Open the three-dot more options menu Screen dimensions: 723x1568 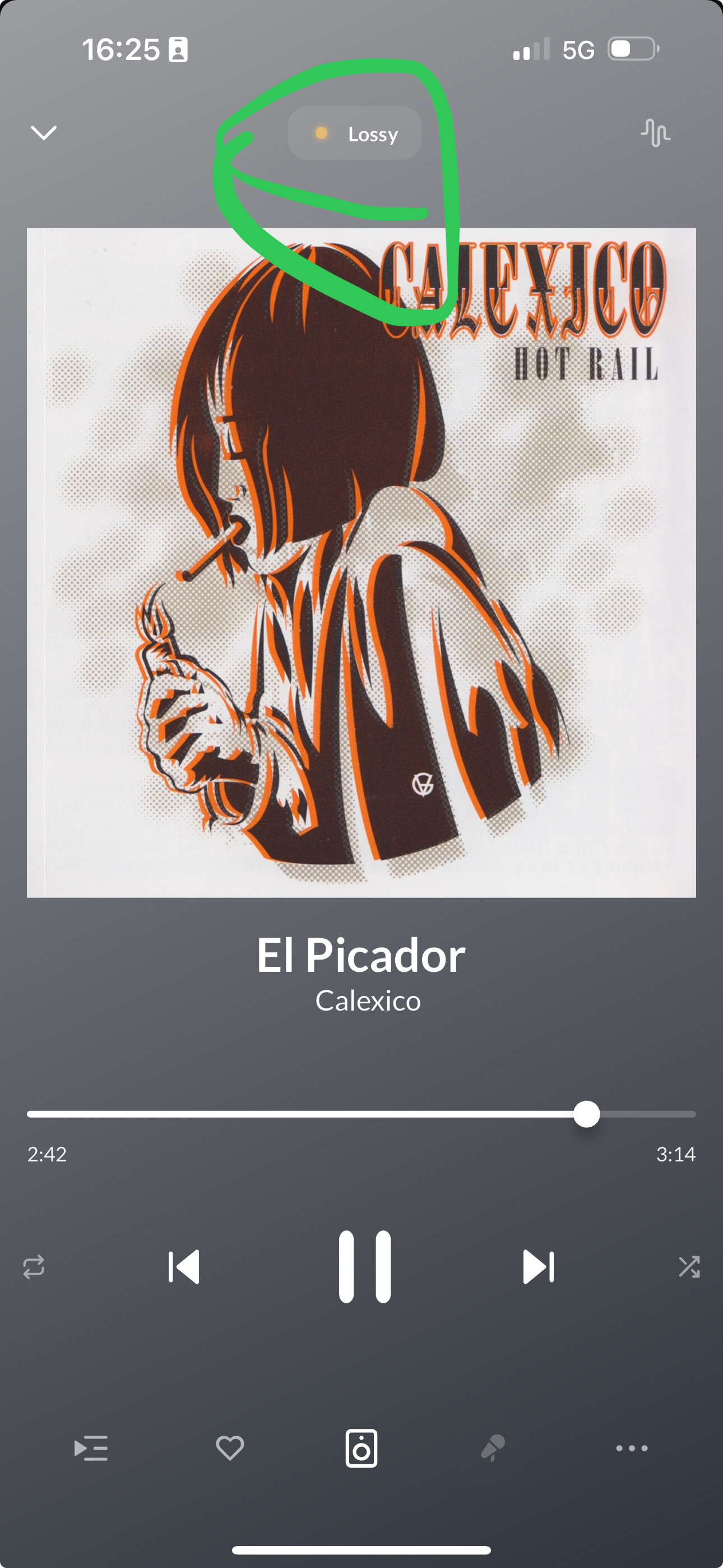tap(632, 1448)
